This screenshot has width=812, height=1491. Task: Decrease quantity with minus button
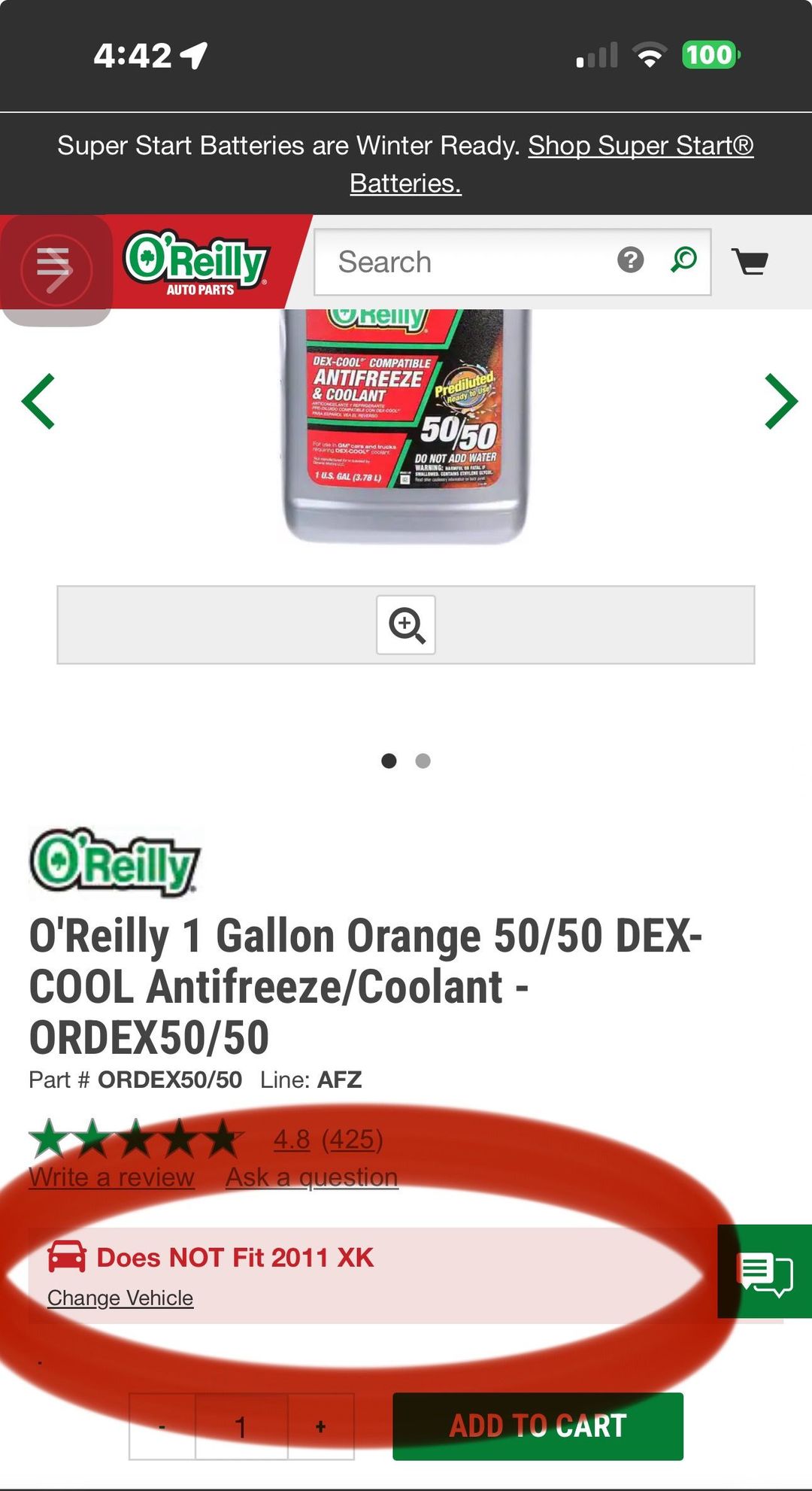pos(162,1426)
